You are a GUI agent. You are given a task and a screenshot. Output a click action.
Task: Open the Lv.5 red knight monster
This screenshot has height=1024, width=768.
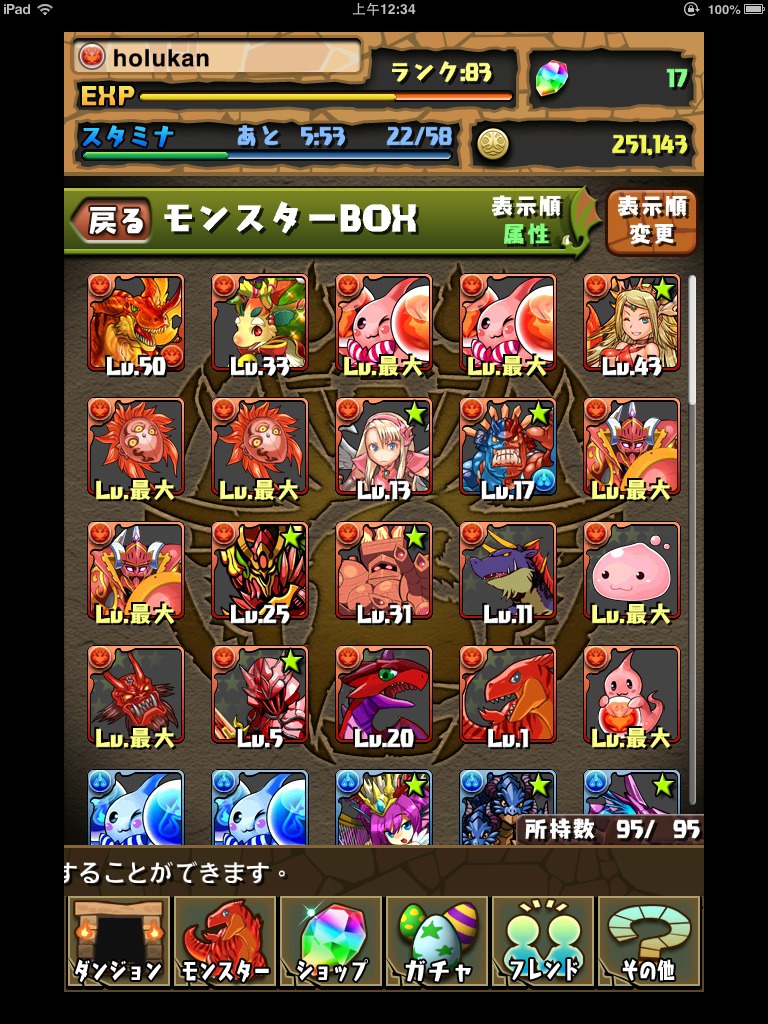[260, 694]
